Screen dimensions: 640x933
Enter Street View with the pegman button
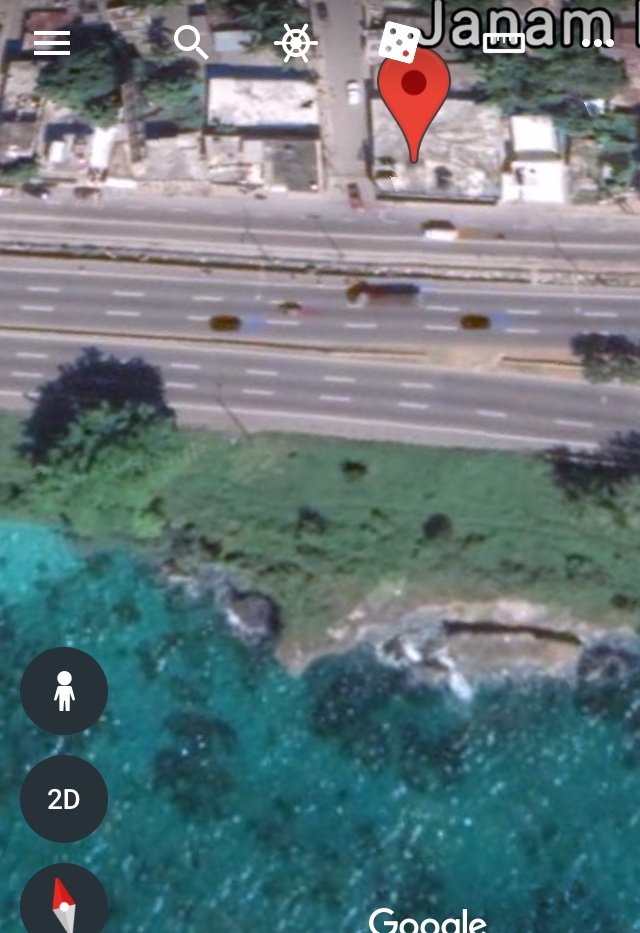pos(64,691)
